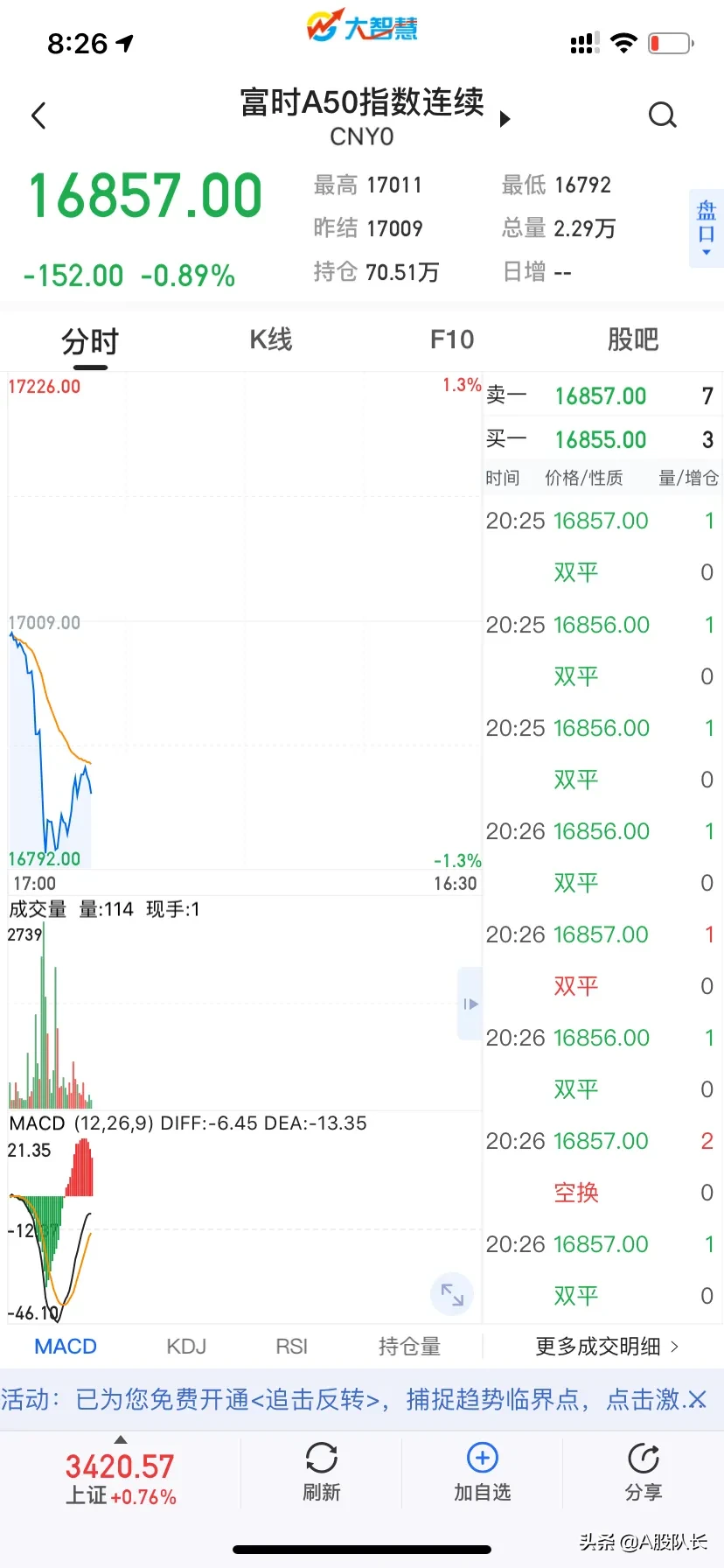Add to watchlist with 加自选
Viewport: 724px width, 1568px height.
tap(482, 1472)
